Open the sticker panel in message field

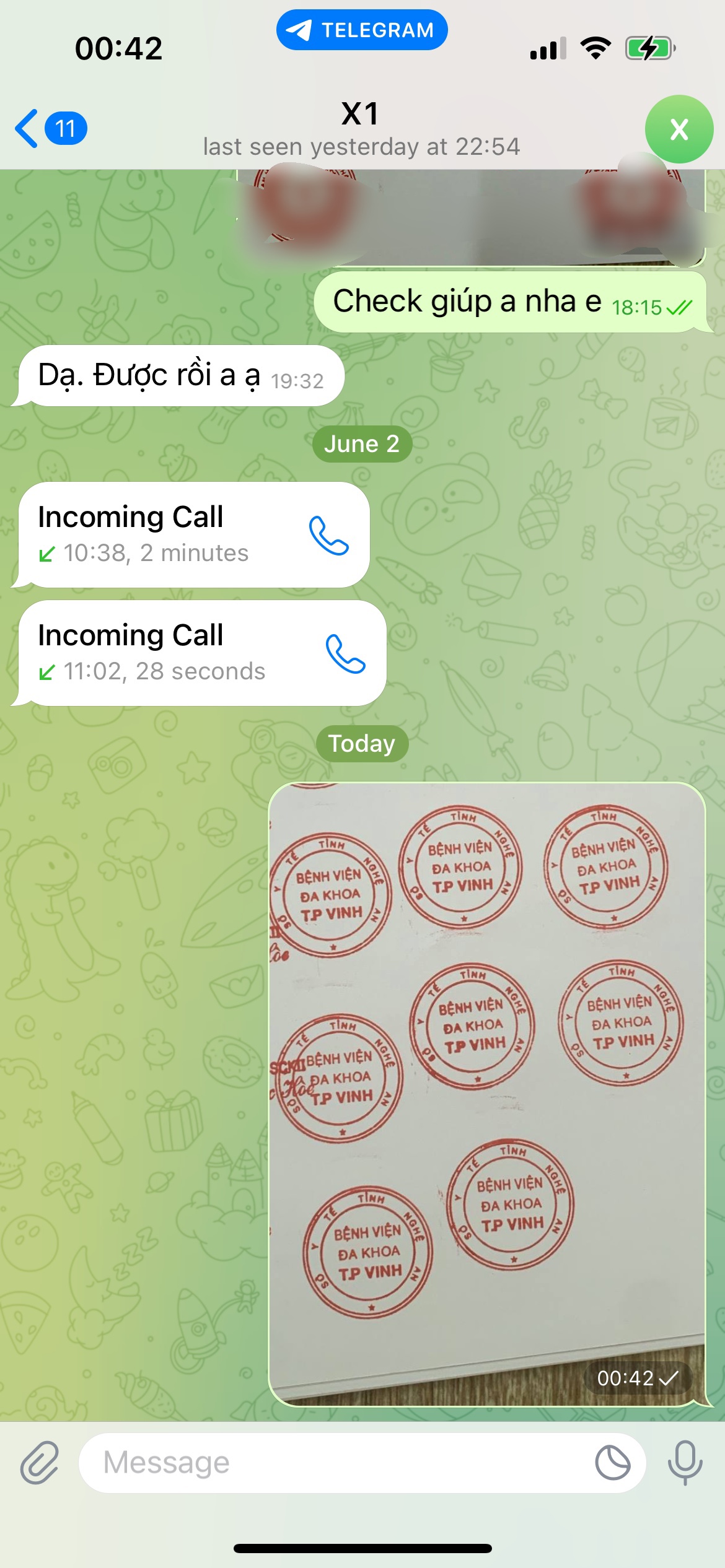click(612, 1462)
